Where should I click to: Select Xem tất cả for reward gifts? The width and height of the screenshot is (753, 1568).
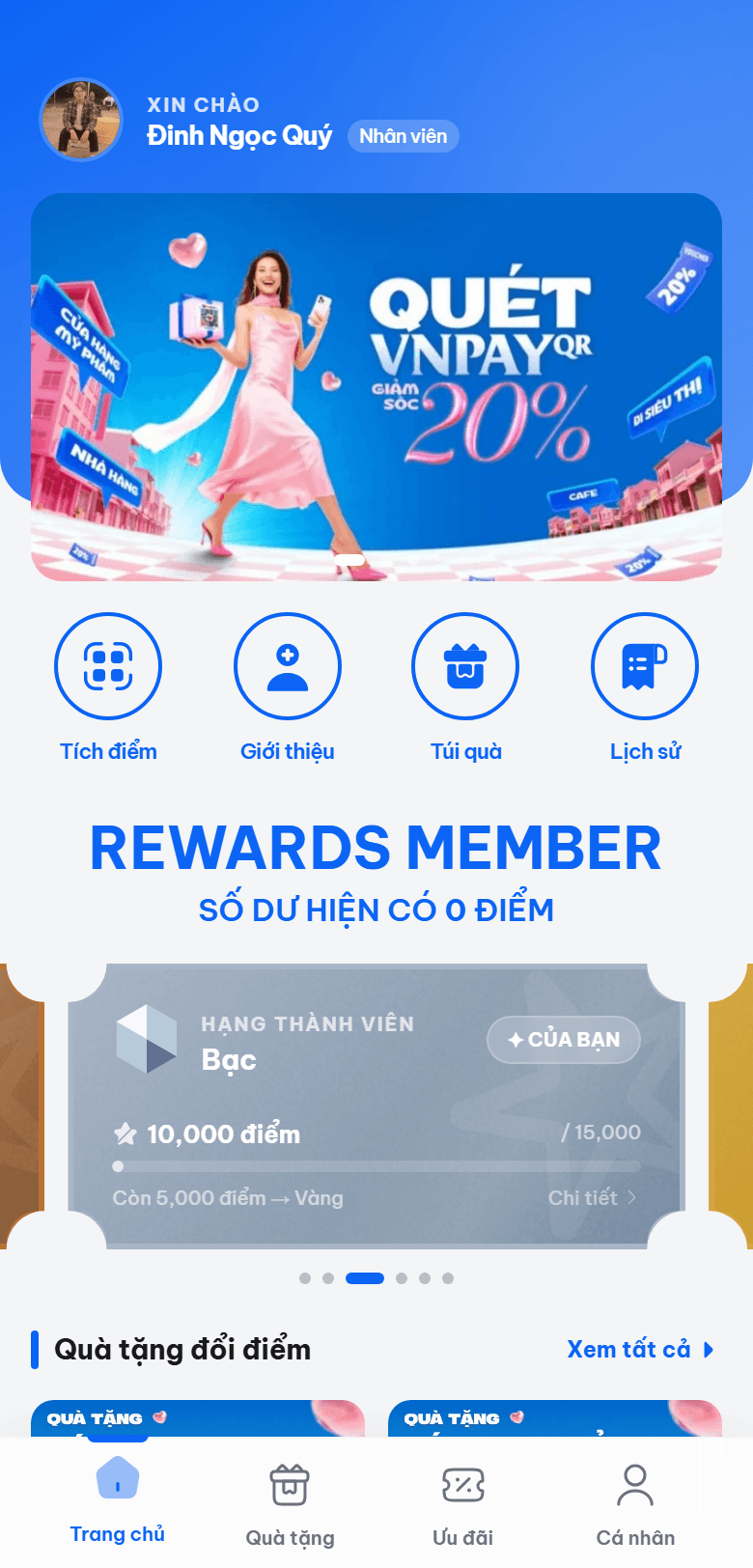(640, 1349)
